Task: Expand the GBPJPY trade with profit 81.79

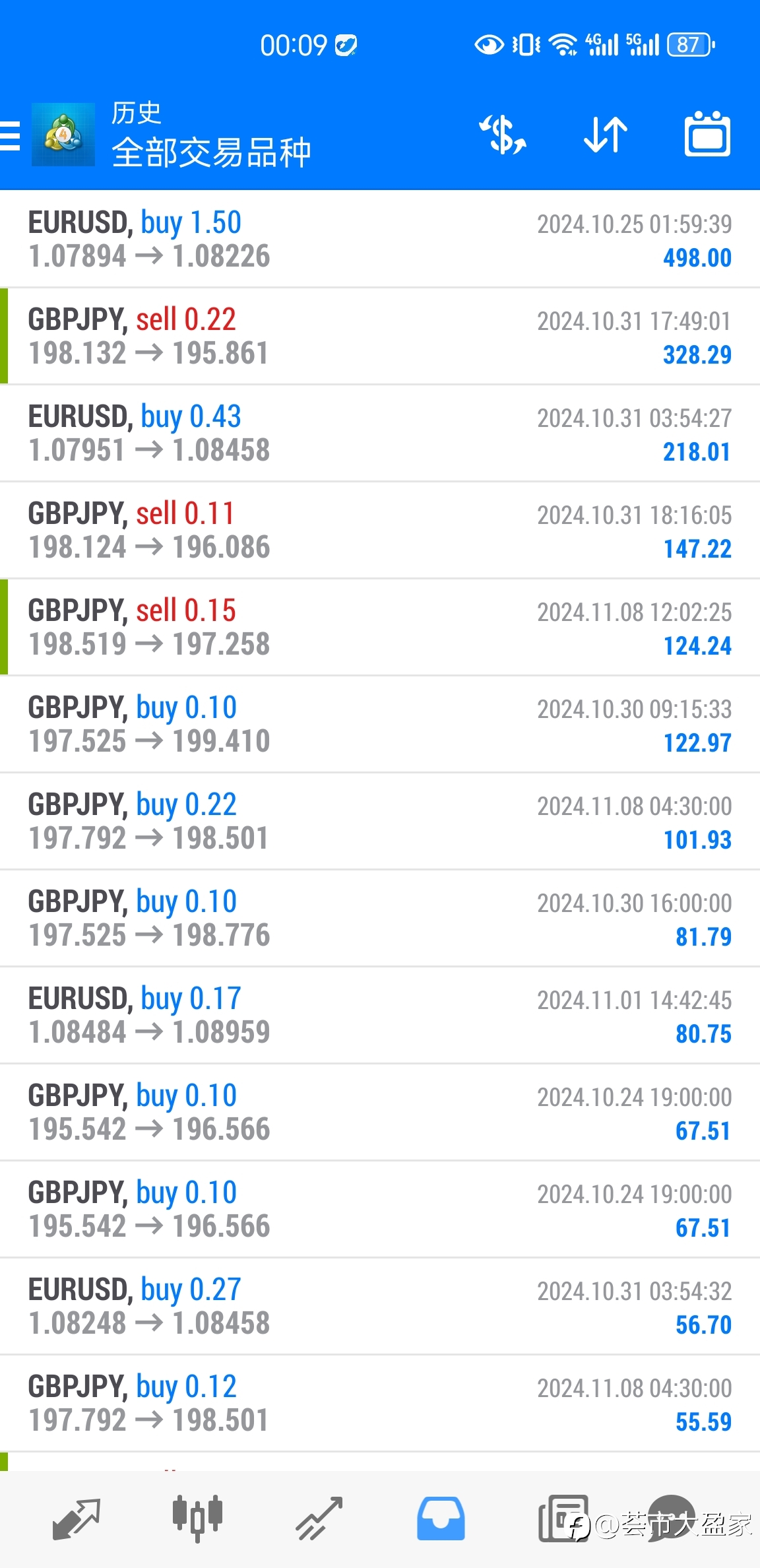Action: click(380, 918)
